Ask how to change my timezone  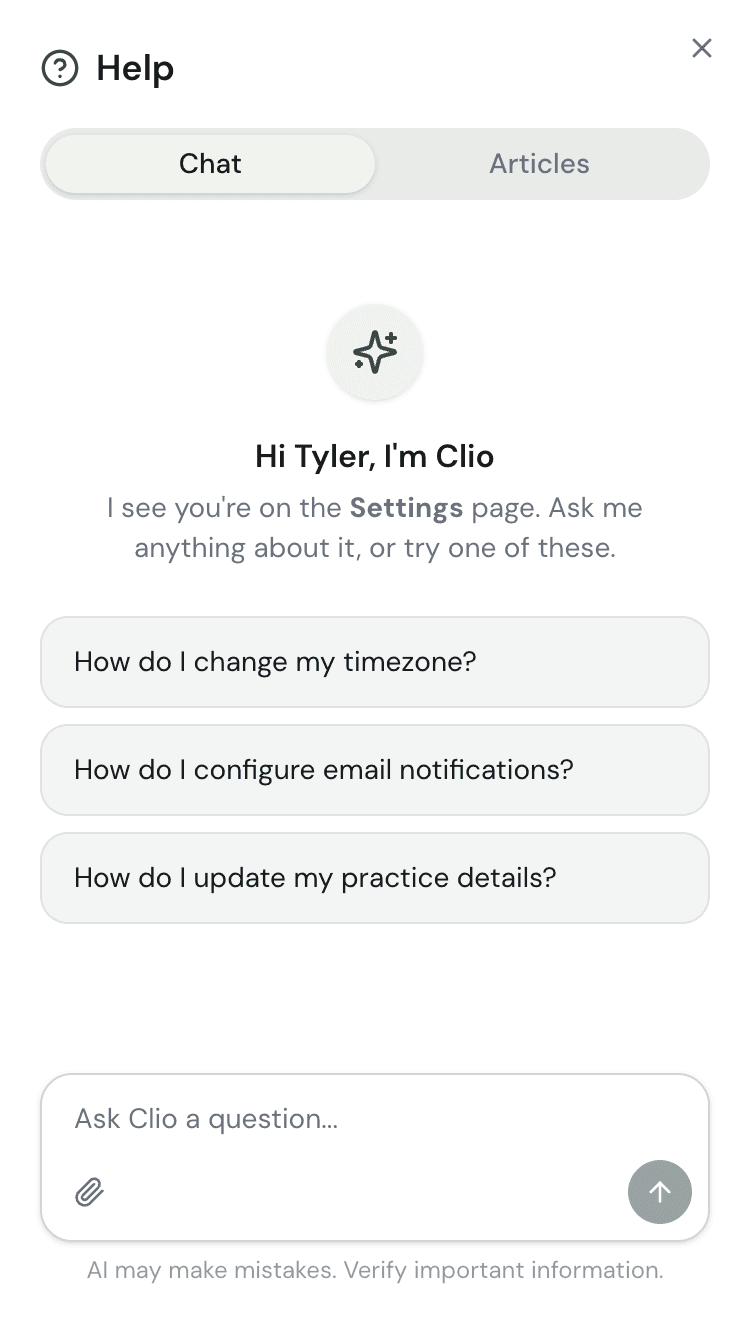click(375, 662)
